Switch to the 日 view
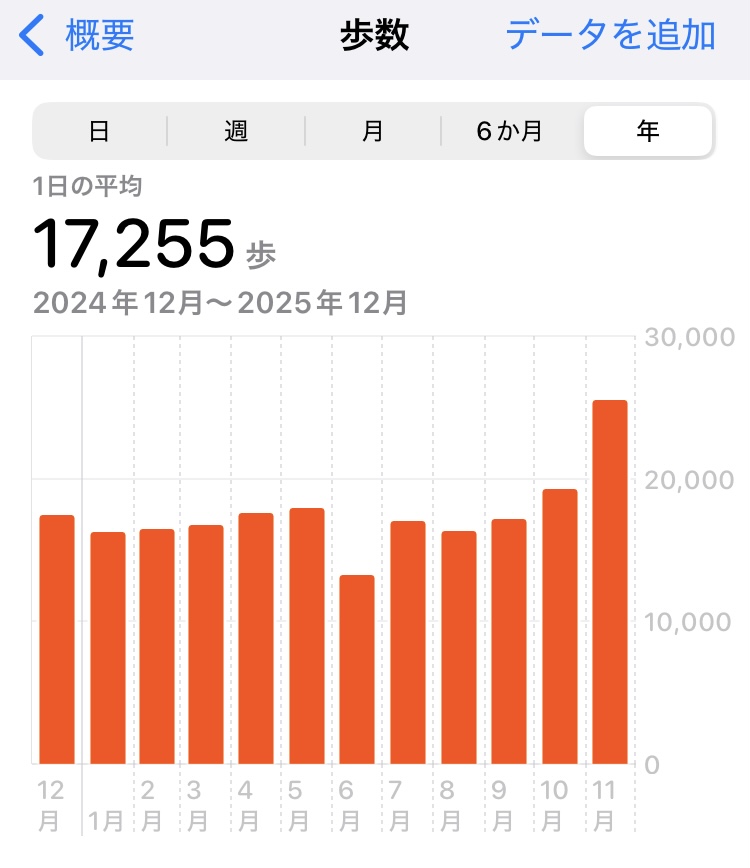Viewport: 750px width, 868px height. click(x=99, y=131)
